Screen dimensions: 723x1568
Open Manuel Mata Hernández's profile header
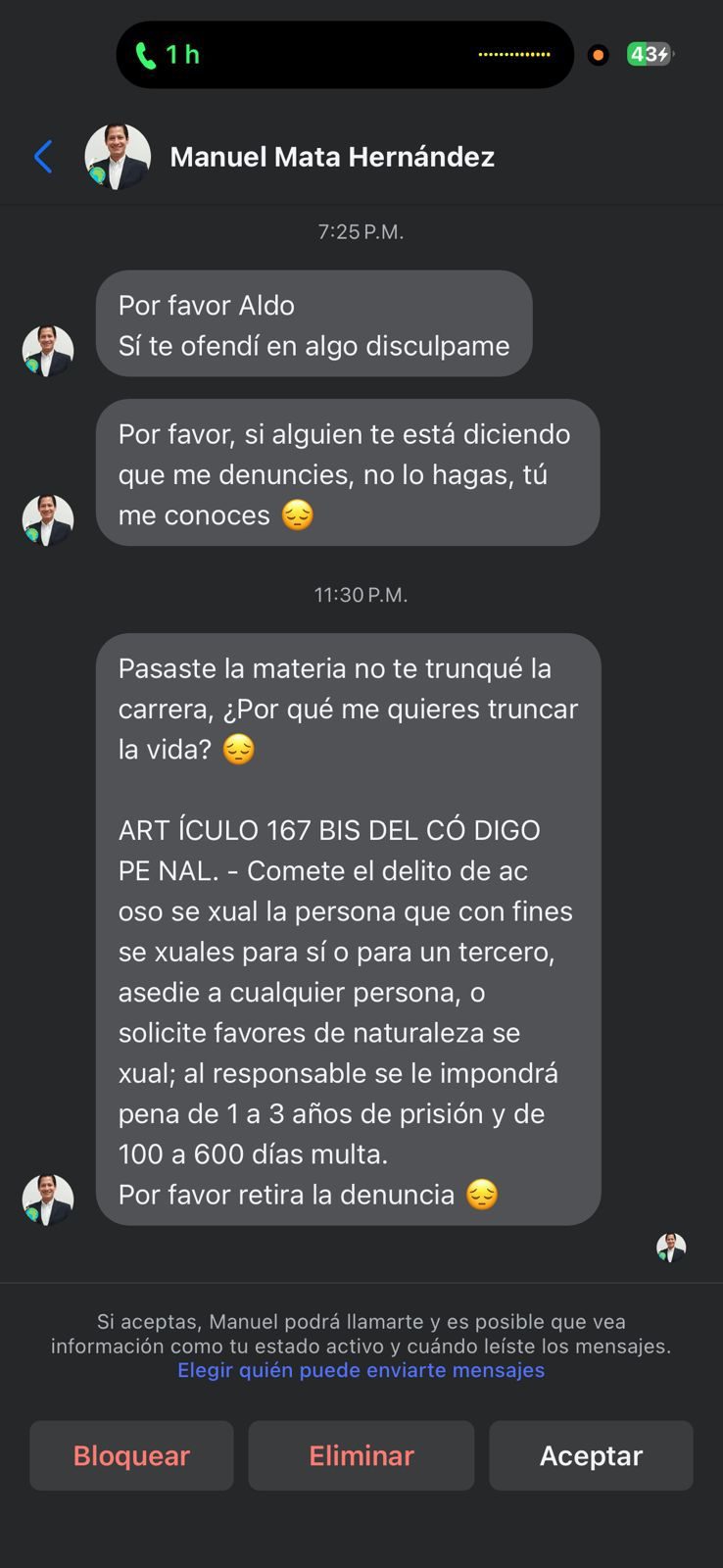[331, 157]
